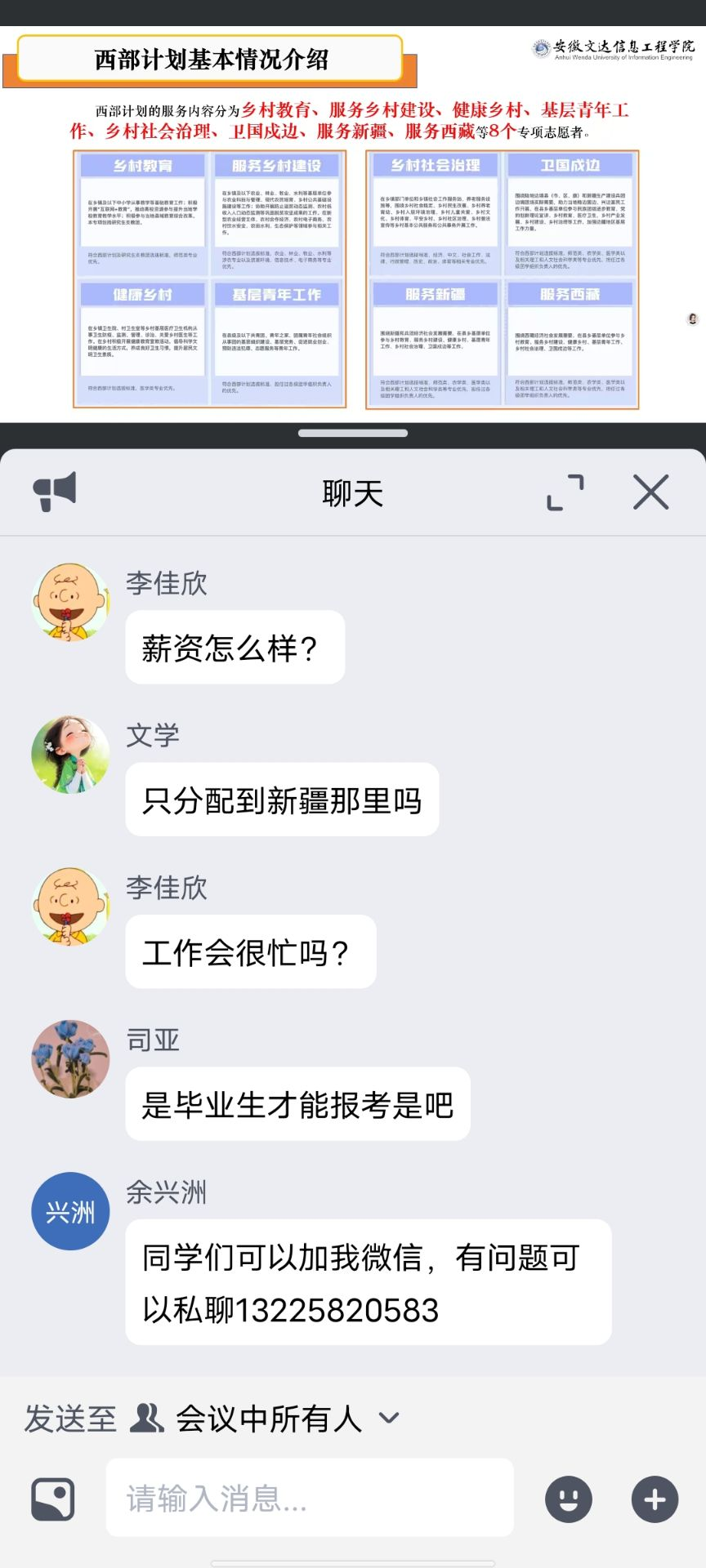Open the sticker icon beside the message field
706x1568 pixels.
point(53,1499)
